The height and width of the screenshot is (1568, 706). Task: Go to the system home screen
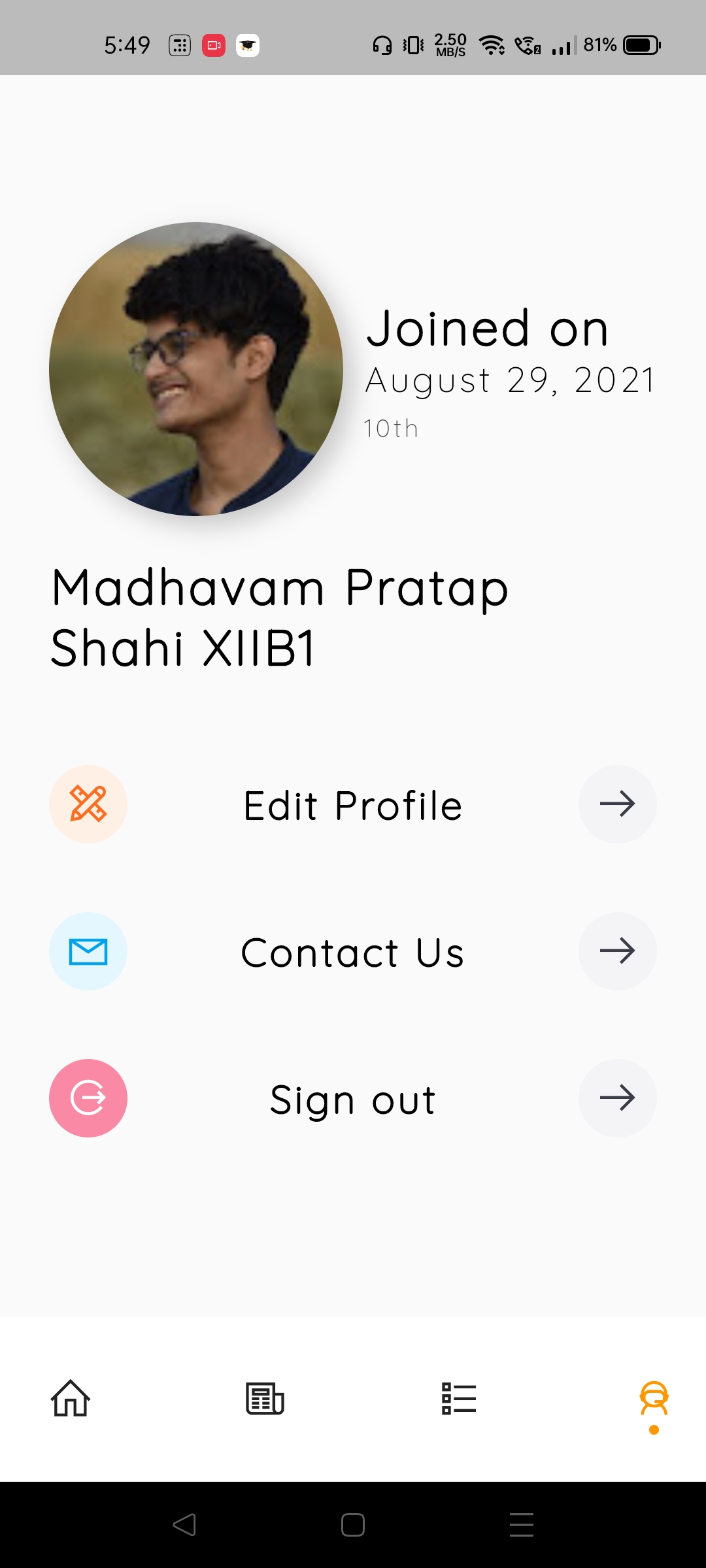353,1525
